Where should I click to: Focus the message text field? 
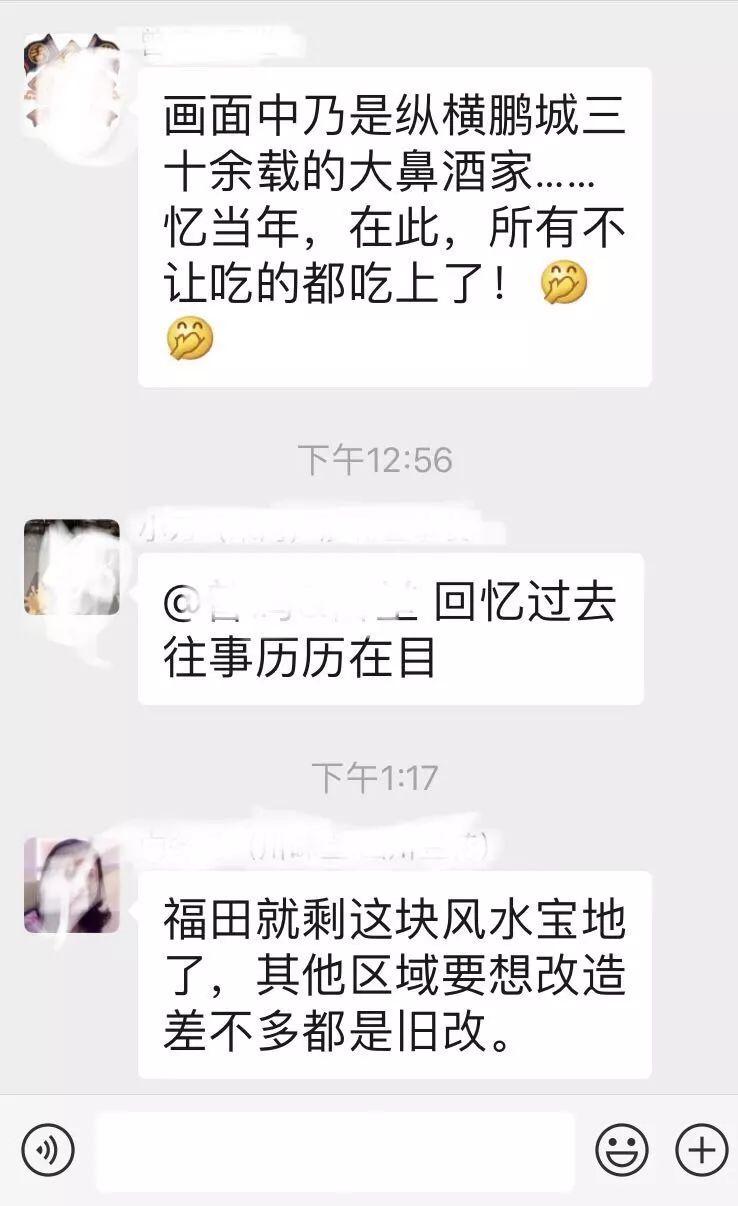335,1151
